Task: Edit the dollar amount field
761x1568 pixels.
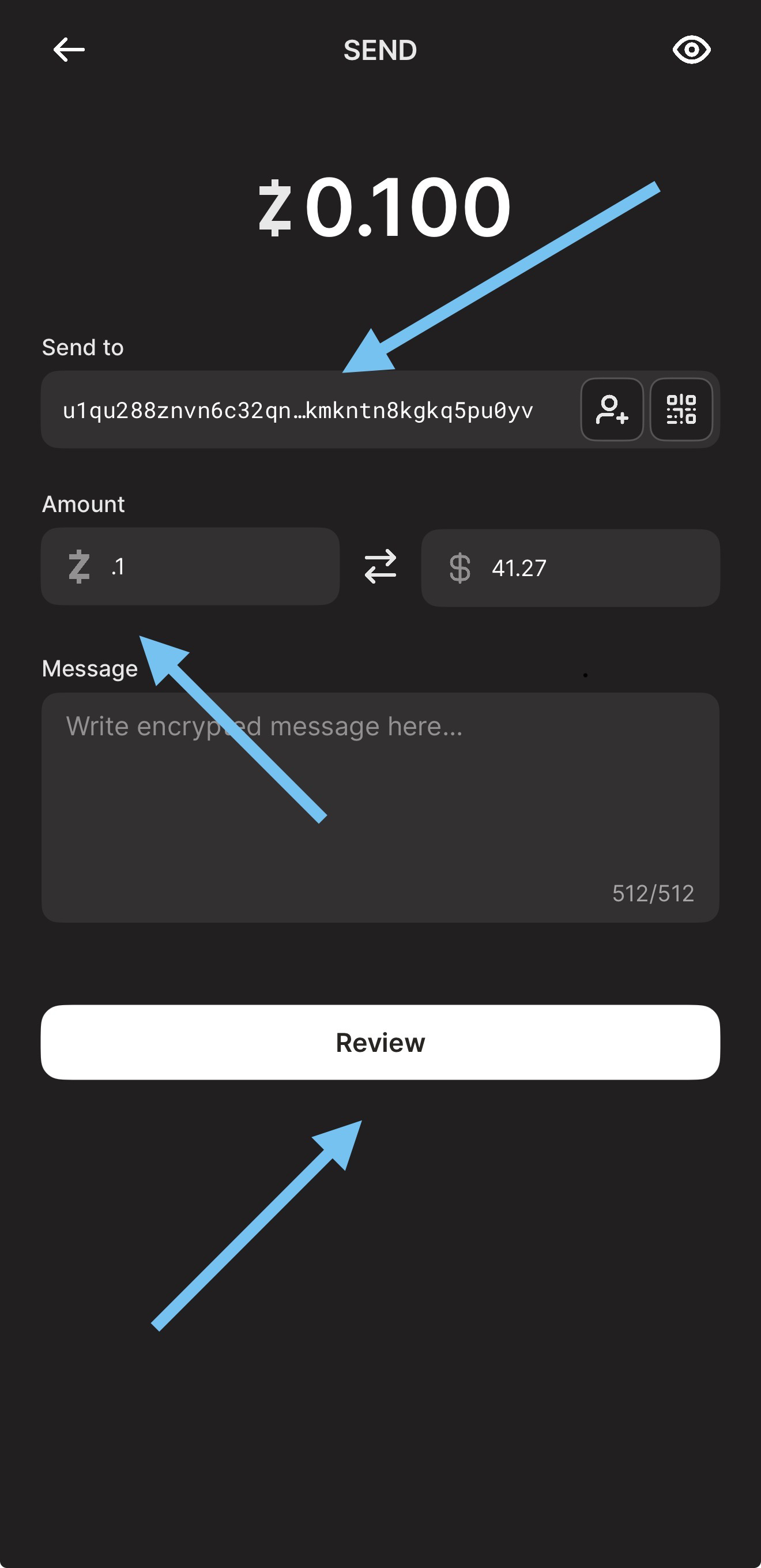Action: click(x=584, y=568)
